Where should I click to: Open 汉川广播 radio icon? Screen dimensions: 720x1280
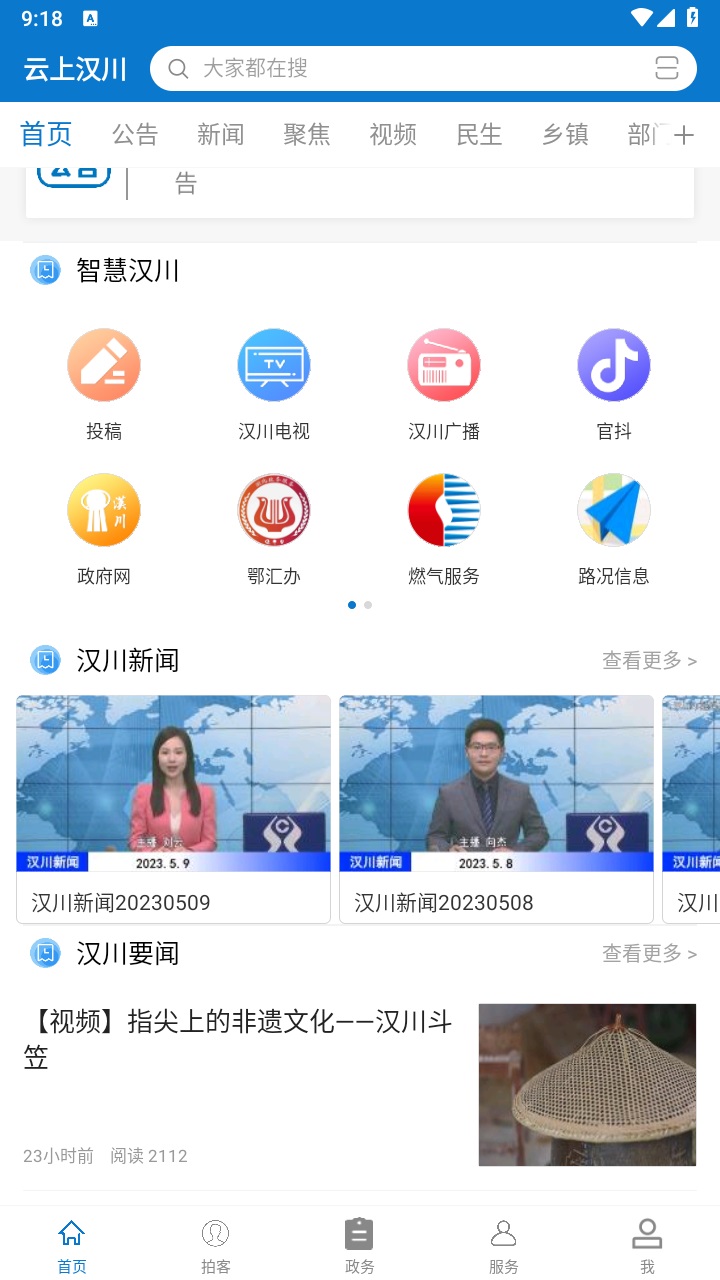click(x=444, y=365)
